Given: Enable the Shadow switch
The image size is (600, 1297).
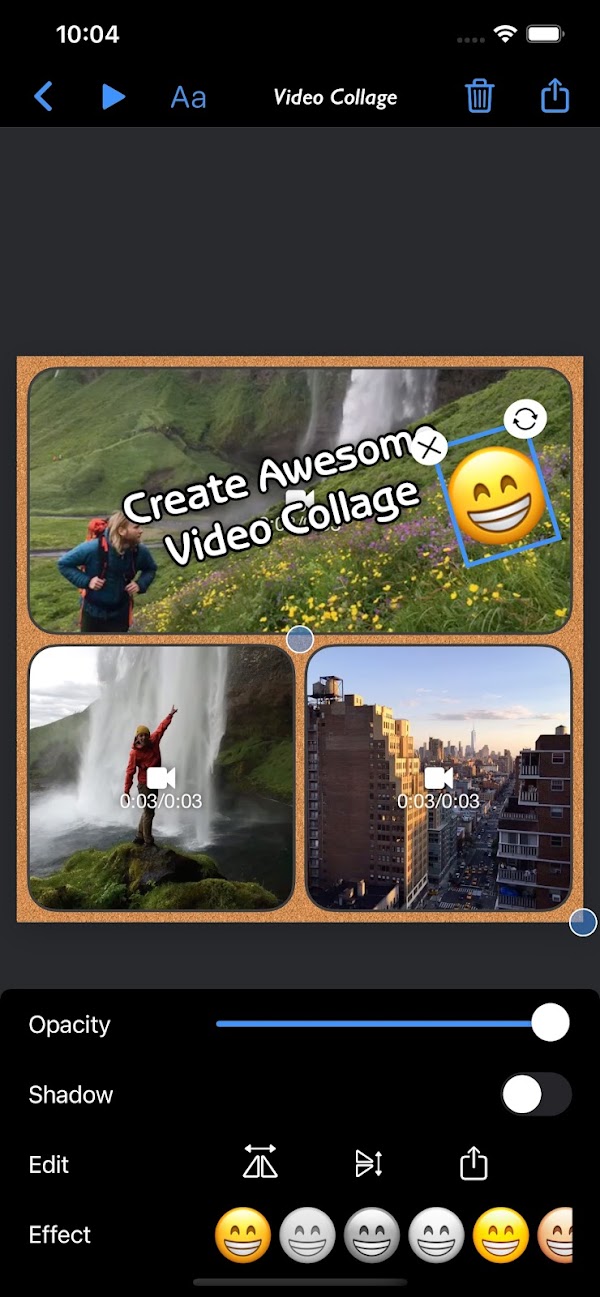Looking at the screenshot, I should pyautogui.click(x=536, y=1094).
